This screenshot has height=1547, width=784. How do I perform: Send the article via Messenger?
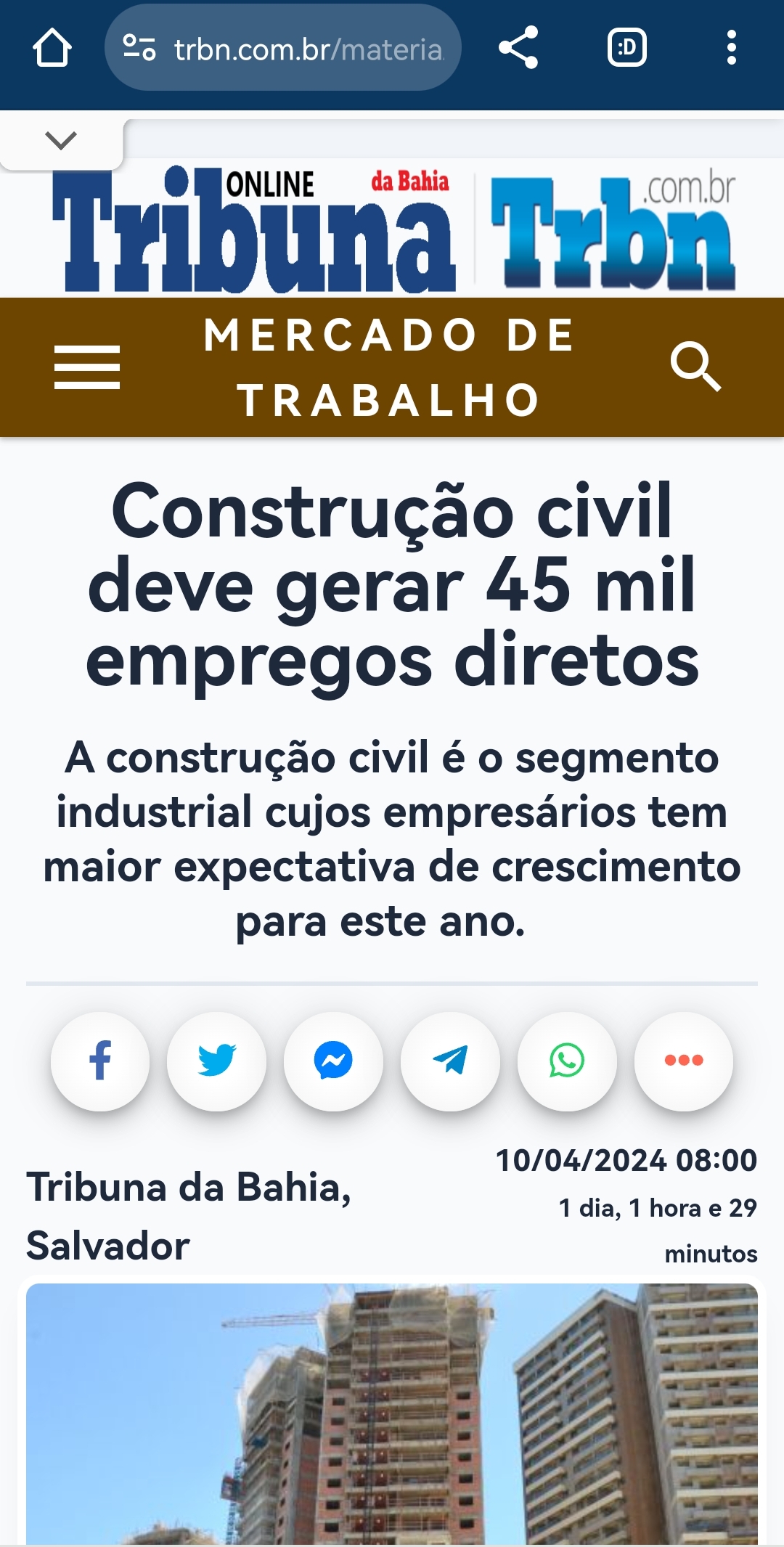(x=333, y=1061)
